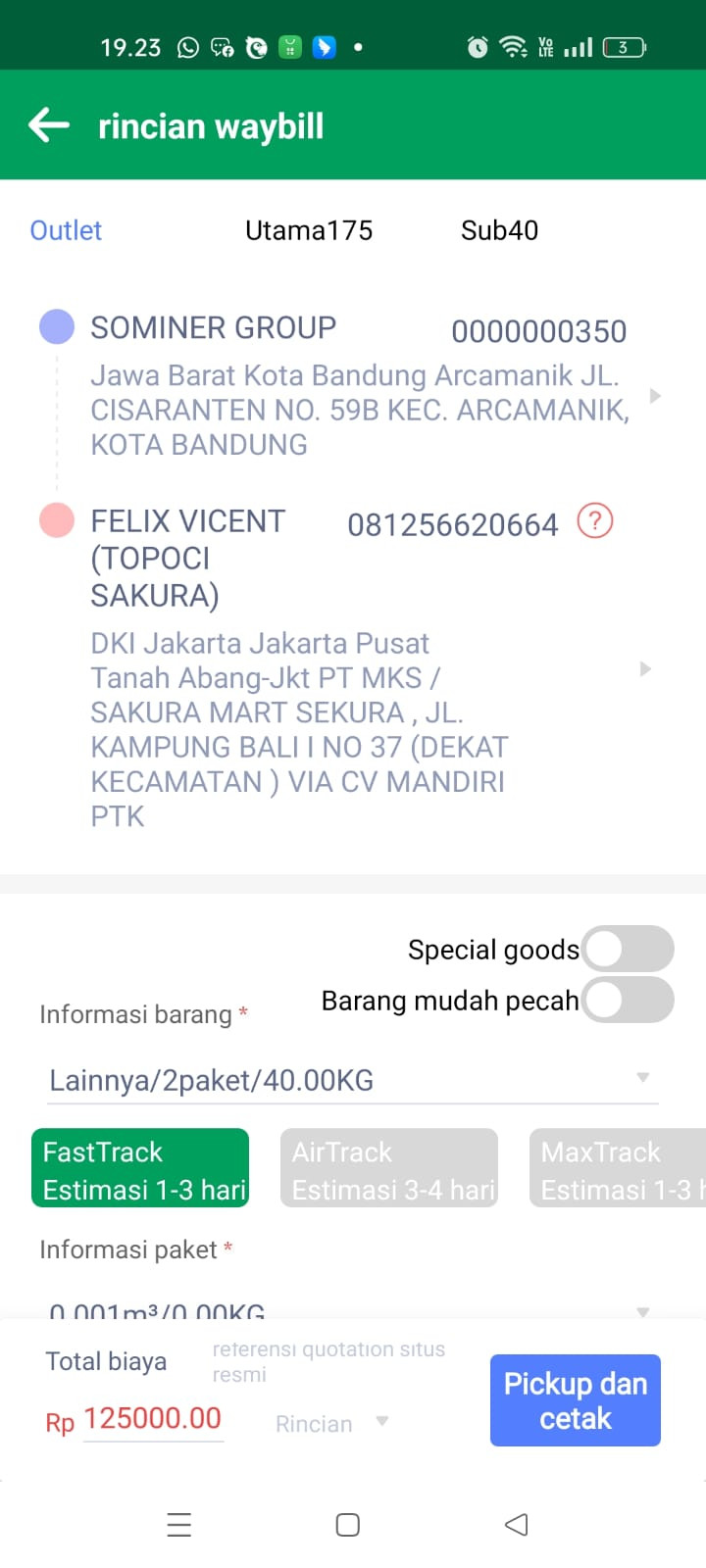Choose AirTrack Estimasi 3-4 hari
706x1568 pixels.
tap(389, 1169)
